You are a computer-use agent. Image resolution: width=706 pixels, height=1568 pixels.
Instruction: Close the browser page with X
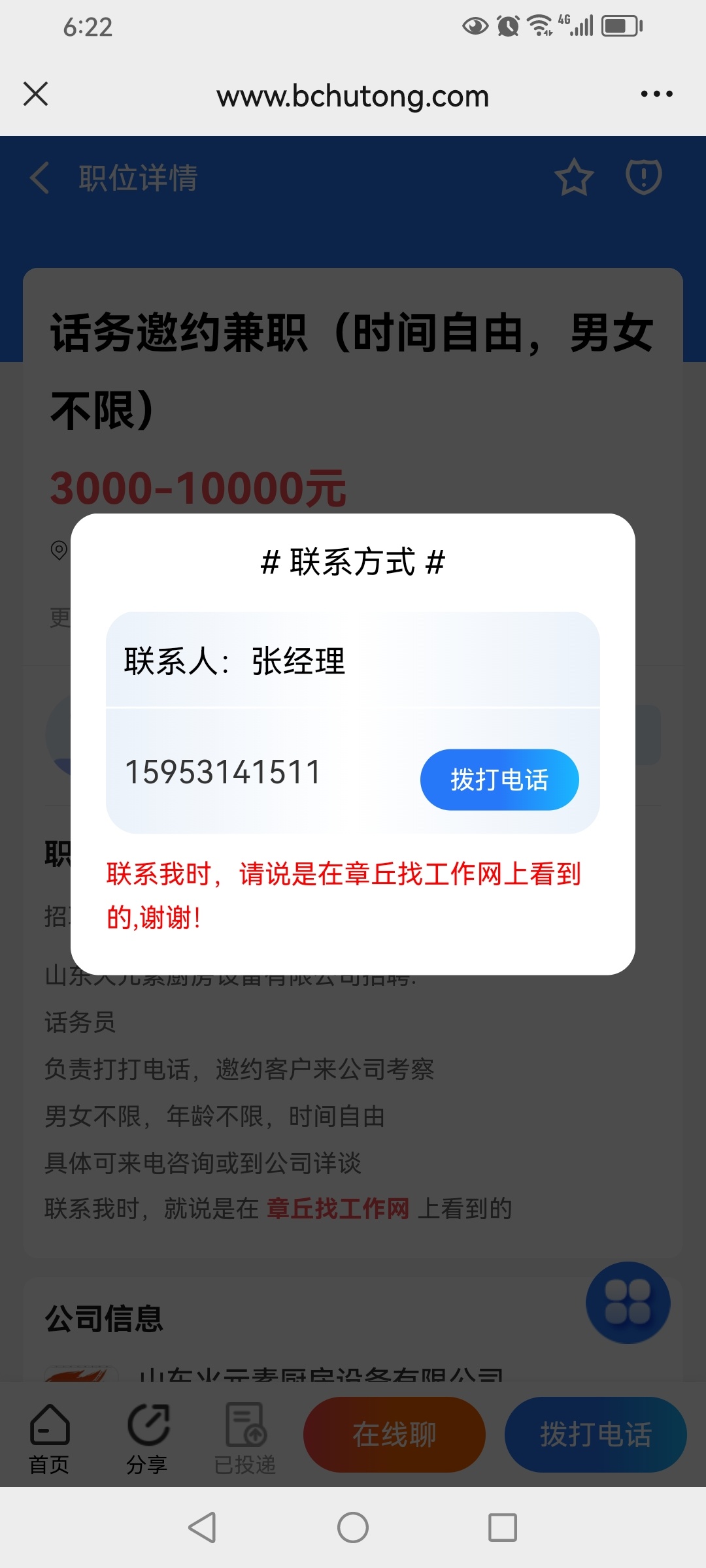36,94
